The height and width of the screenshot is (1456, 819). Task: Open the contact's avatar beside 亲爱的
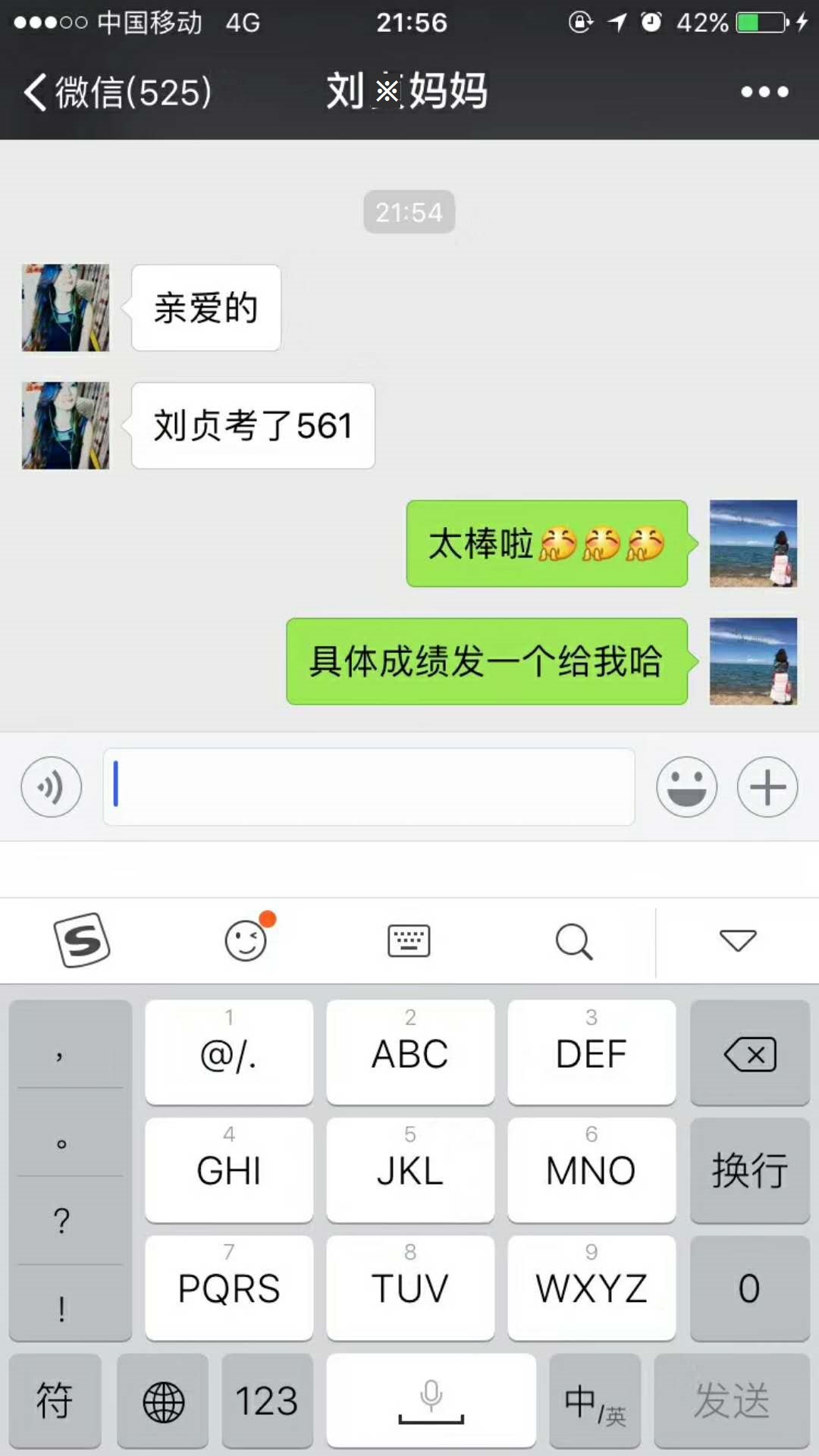pos(65,308)
